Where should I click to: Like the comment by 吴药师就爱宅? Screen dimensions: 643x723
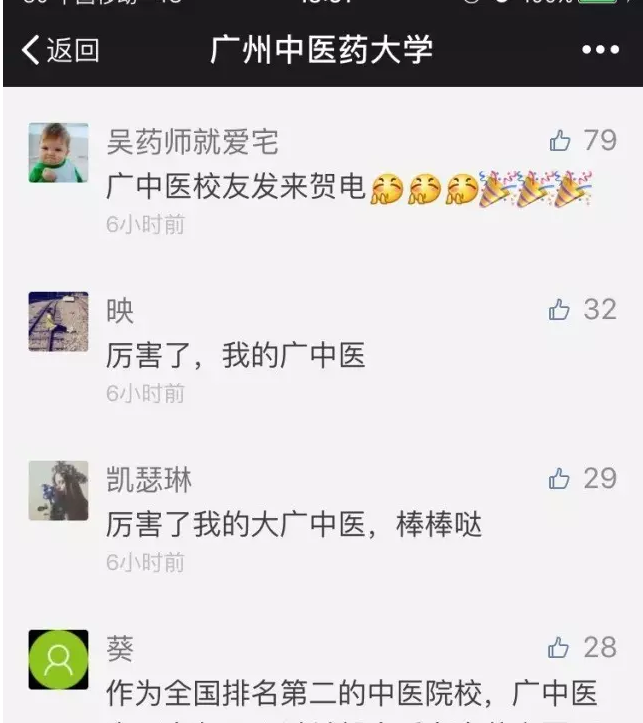pyautogui.click(x=560, y=141)
